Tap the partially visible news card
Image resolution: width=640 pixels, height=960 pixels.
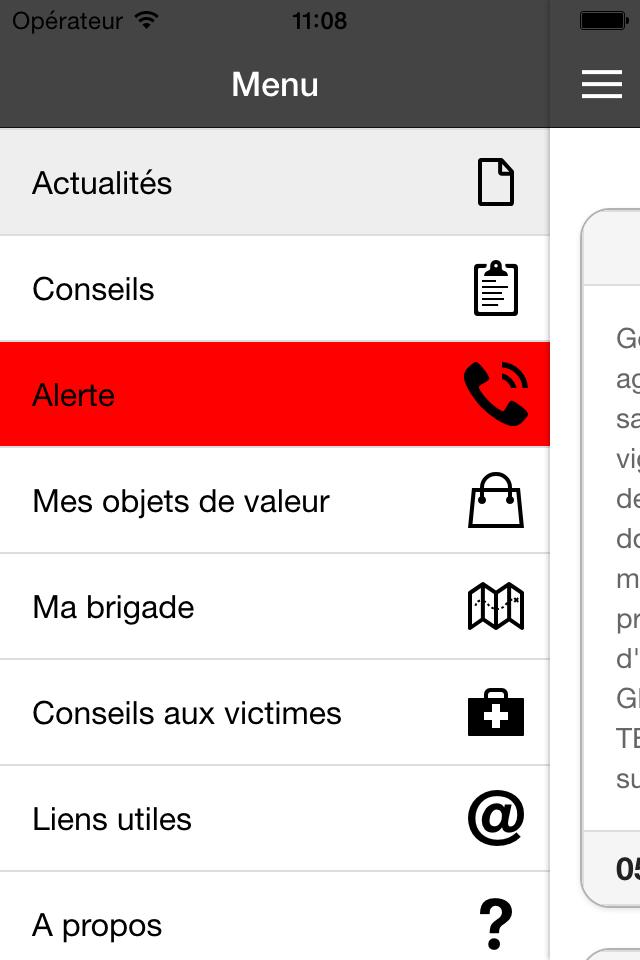[612, 560]
